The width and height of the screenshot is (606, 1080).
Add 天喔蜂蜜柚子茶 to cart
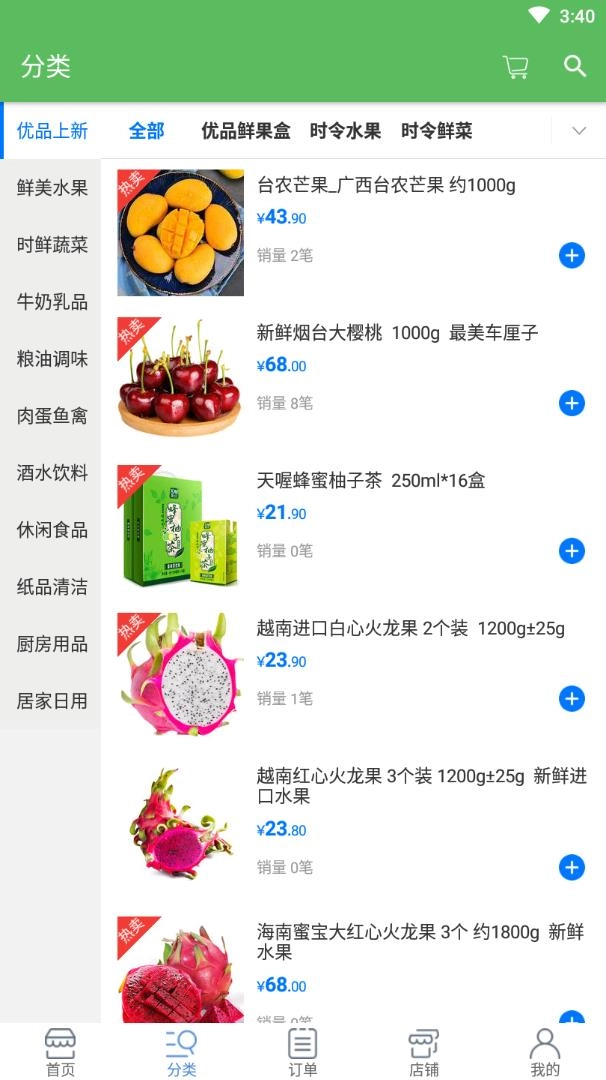(x=572, y=551)
